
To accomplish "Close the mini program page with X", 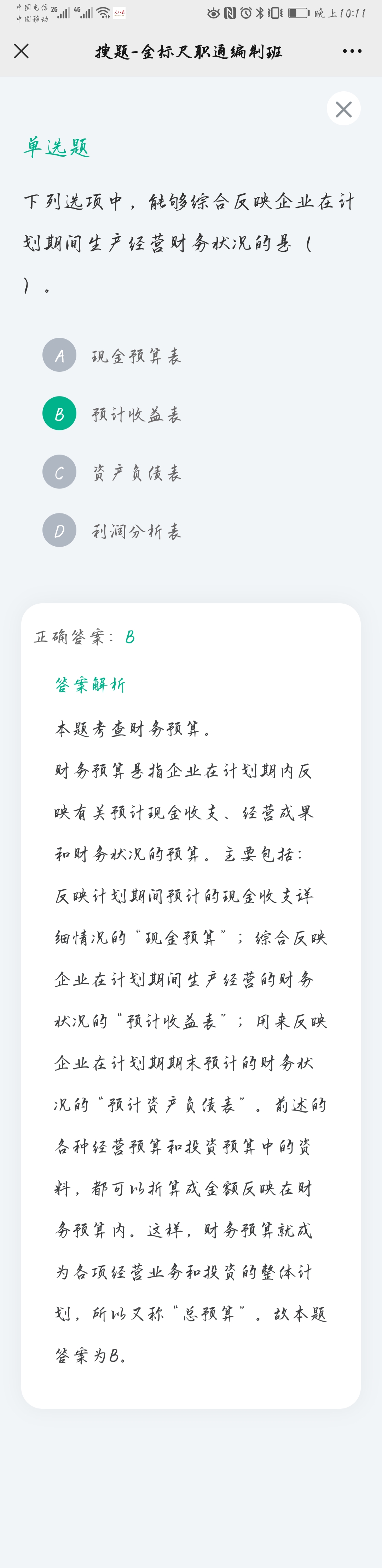I will [x=21, y=51].
